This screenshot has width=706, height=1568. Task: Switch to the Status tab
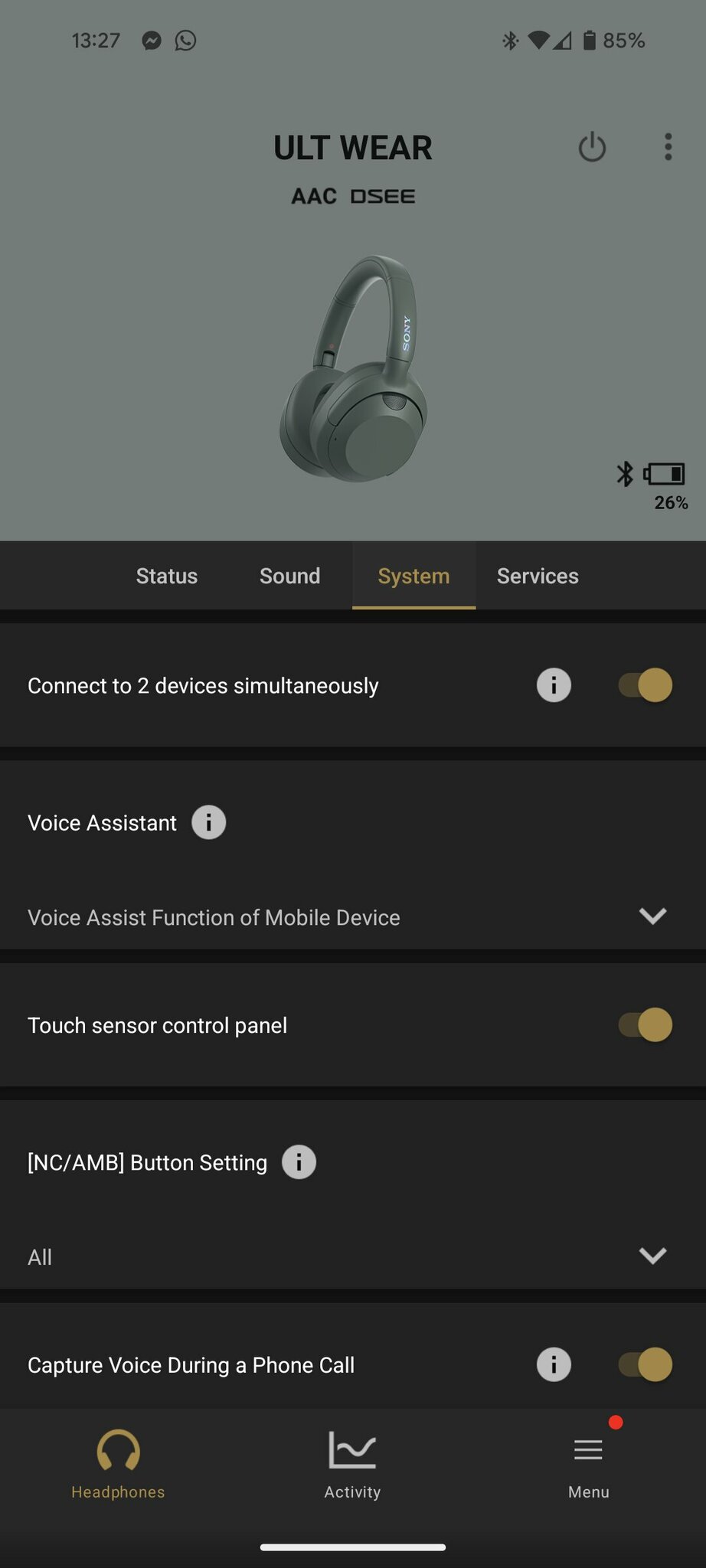coord(167,576)
